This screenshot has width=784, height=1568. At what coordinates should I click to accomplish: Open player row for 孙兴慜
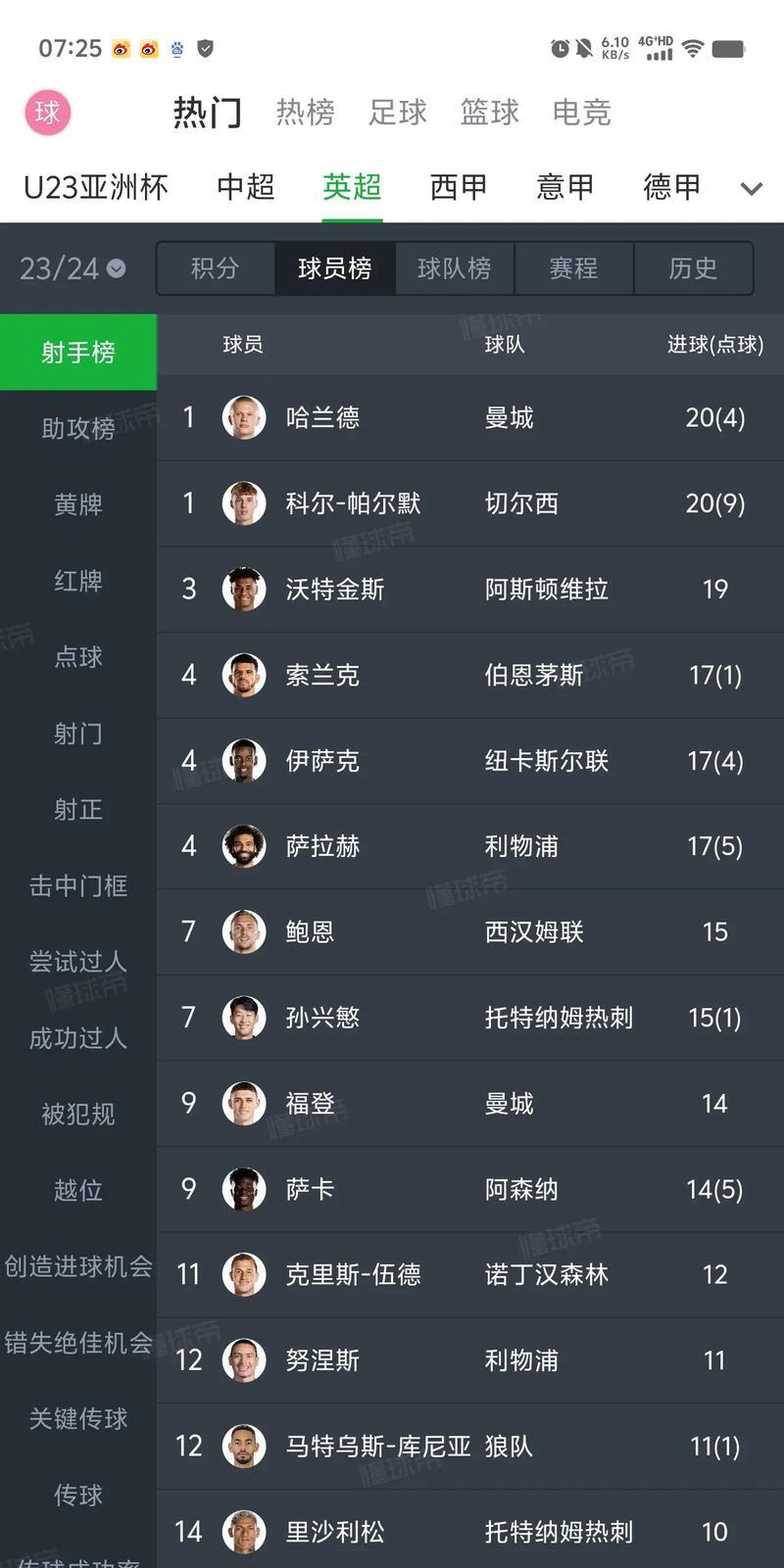[x=470, y=1018]
